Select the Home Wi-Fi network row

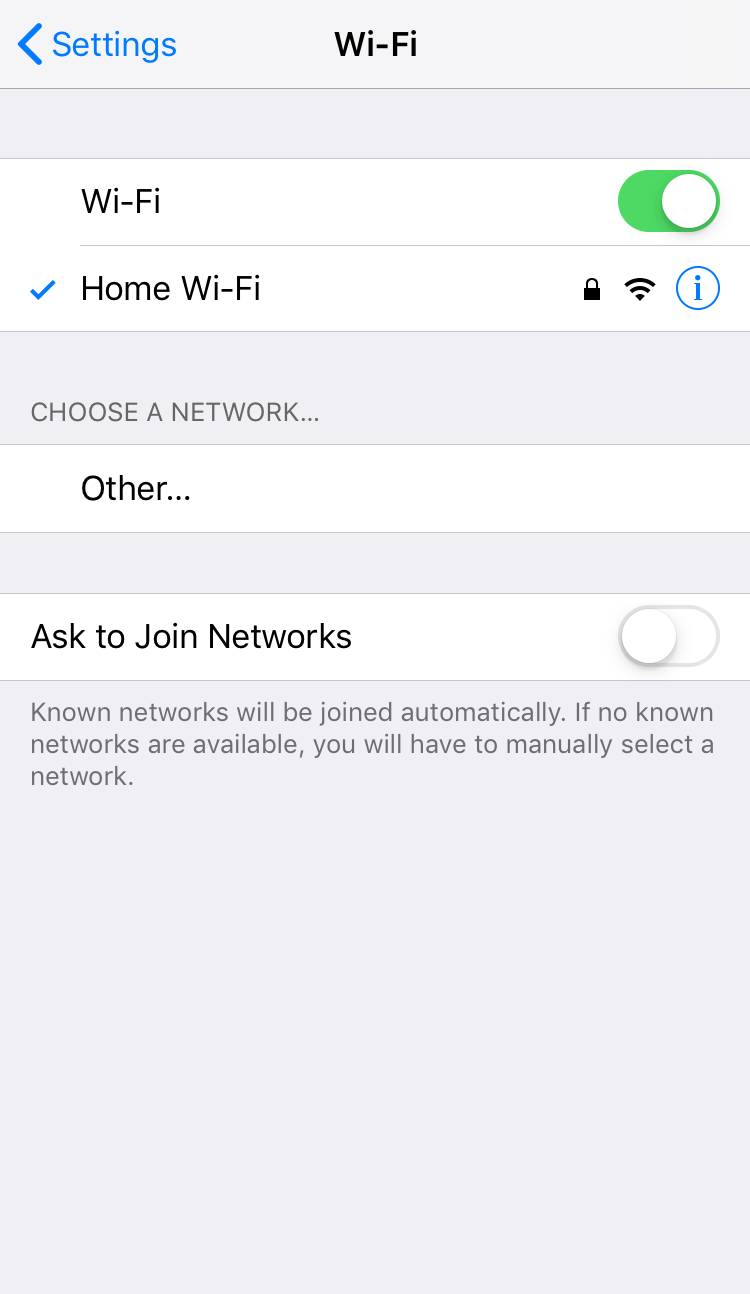pos(375,289)
